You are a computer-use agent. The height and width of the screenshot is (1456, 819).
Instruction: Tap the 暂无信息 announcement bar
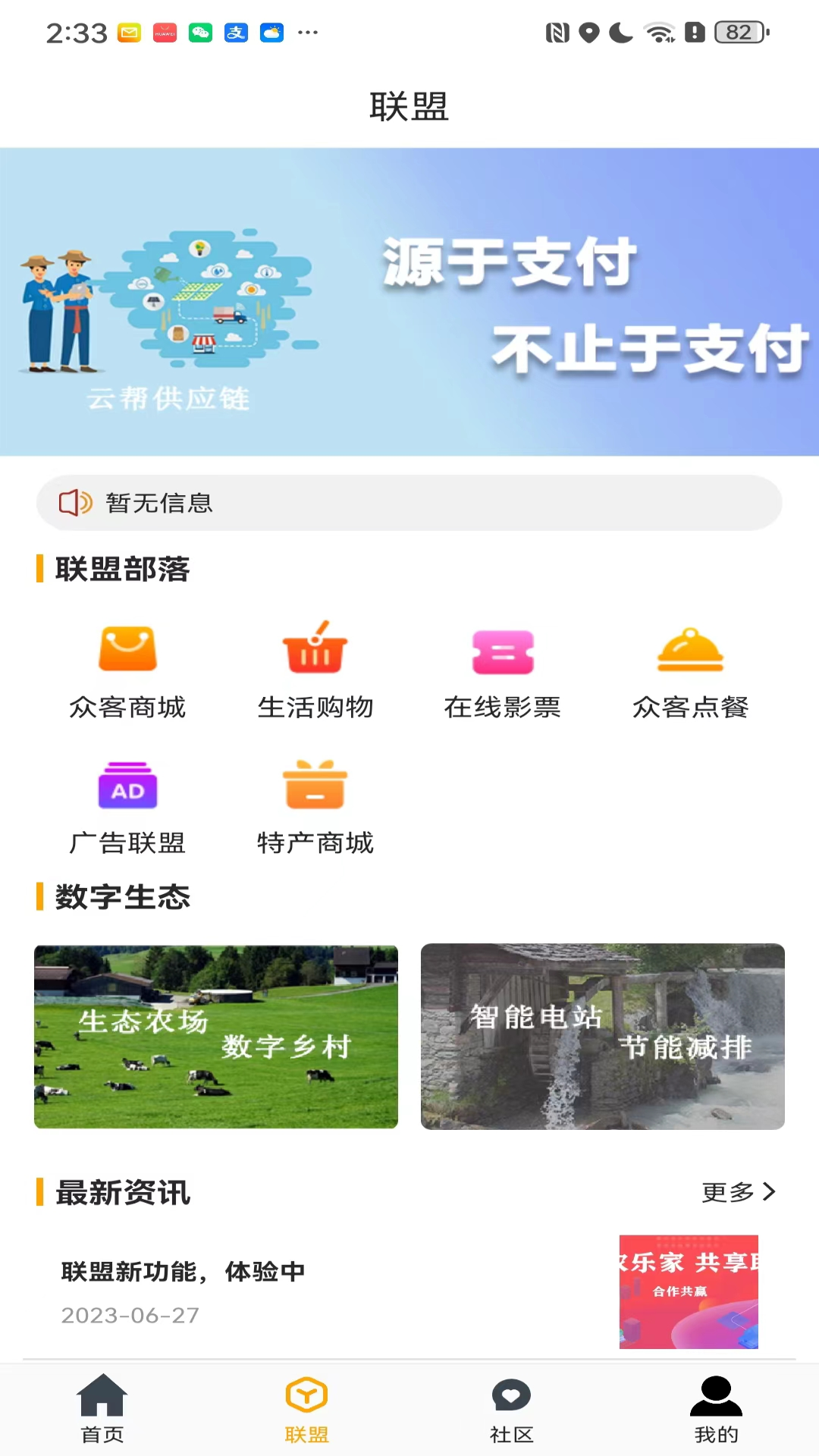click(x=409, y=503)
